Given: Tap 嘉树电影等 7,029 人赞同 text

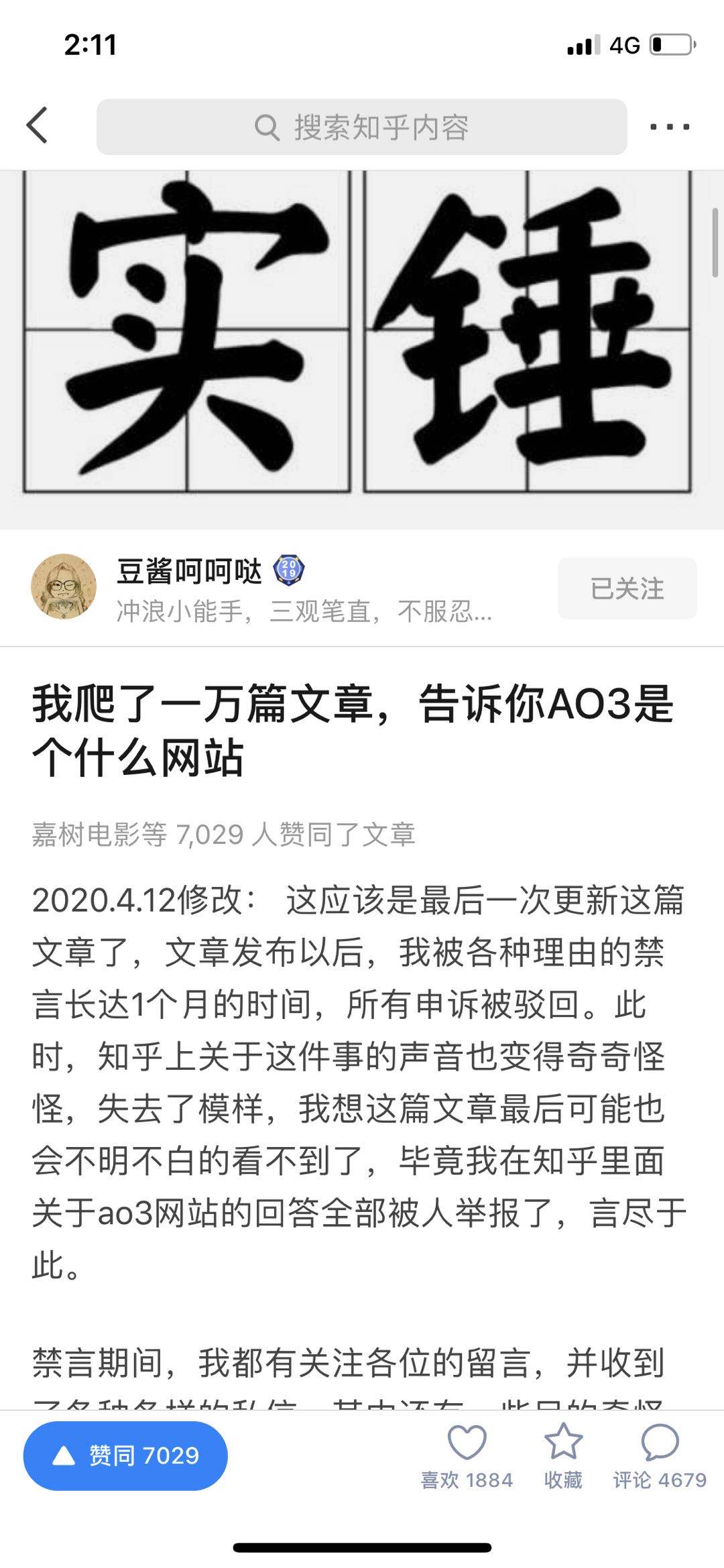Looking at the screenshot, I should 225,831.
